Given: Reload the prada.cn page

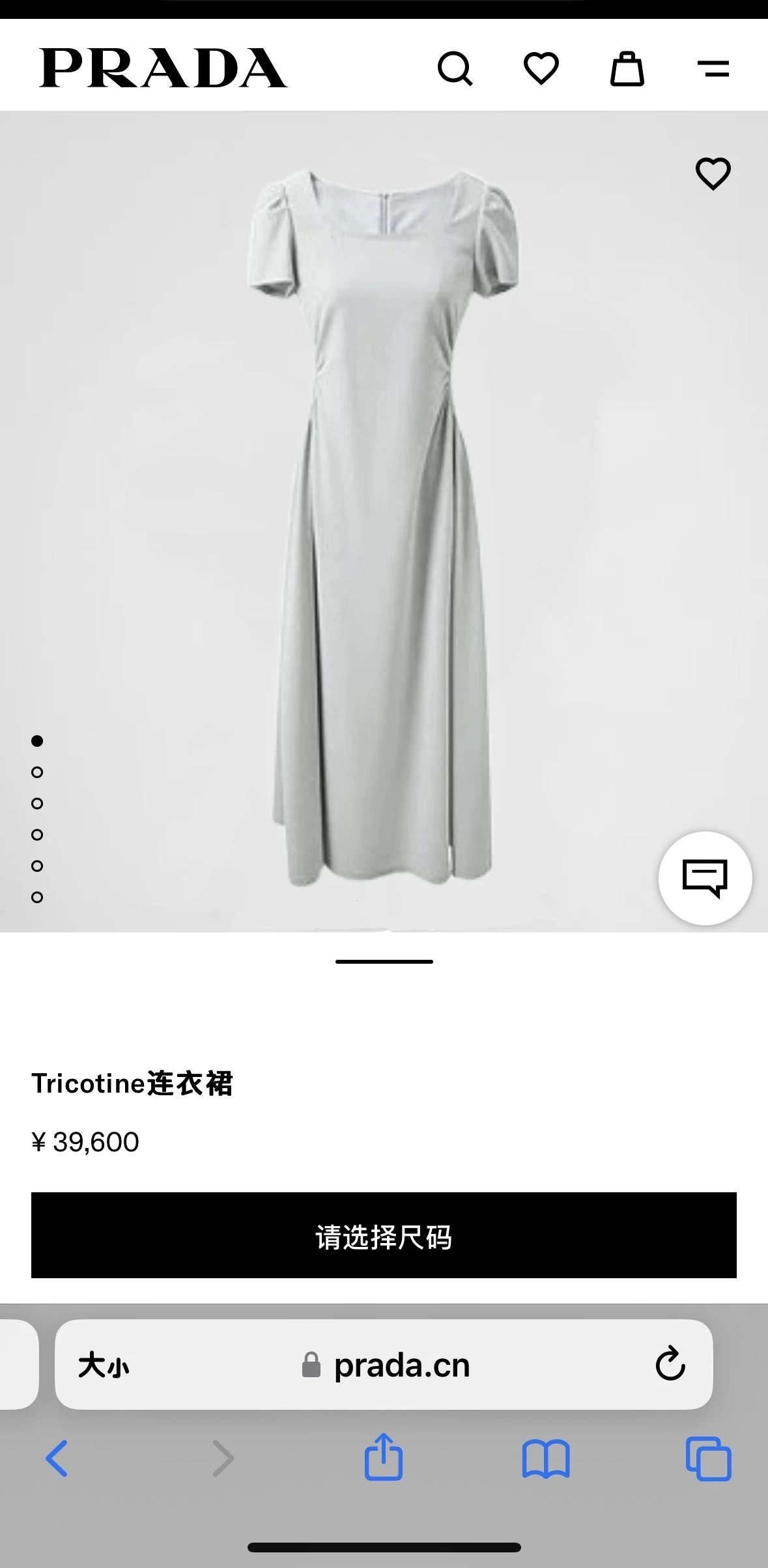Looking at the screenshot, I should pos(670,1364).
